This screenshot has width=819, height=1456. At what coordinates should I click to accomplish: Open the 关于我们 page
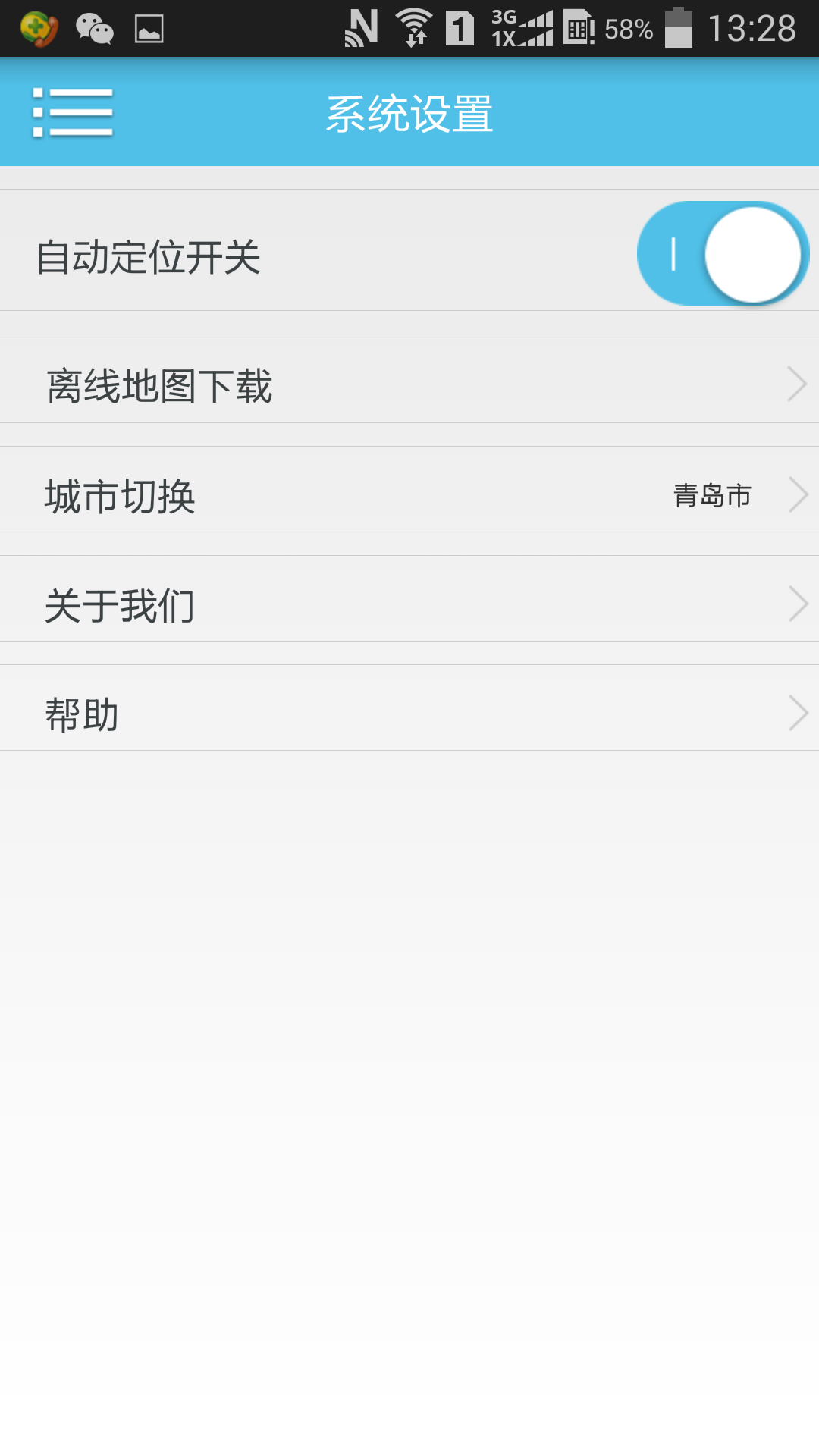click(x=409, y=598)
